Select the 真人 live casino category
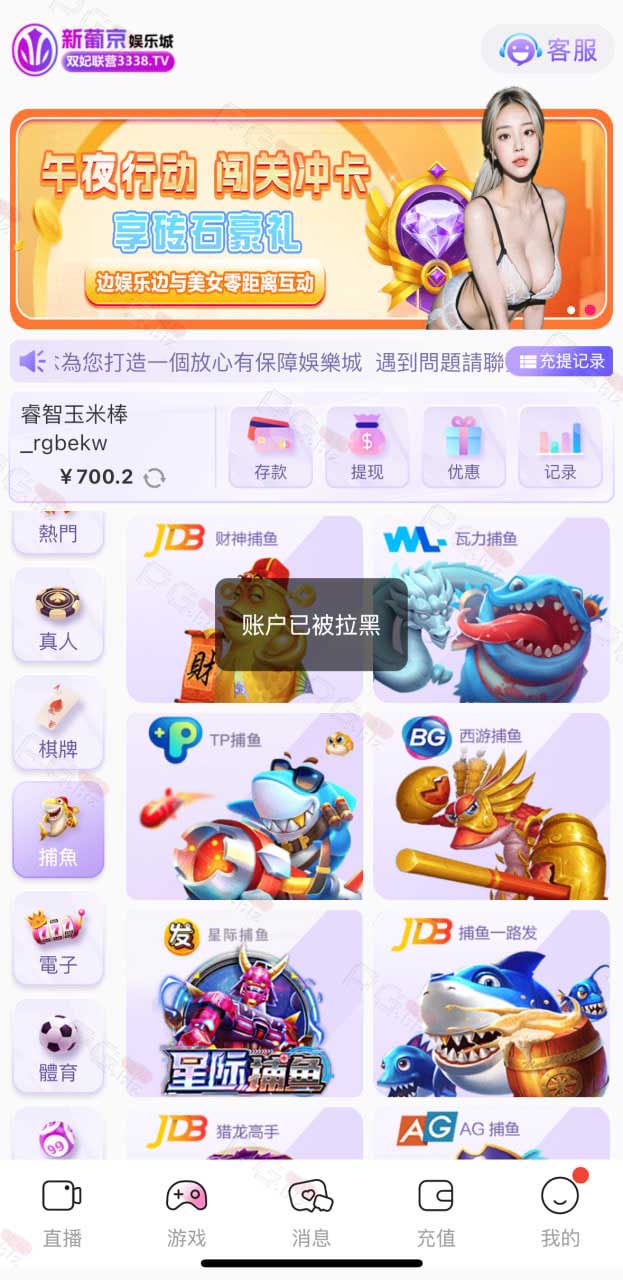Image resolution: width=623 pixels, height=1280 pixels. click(x=58, y=615)
